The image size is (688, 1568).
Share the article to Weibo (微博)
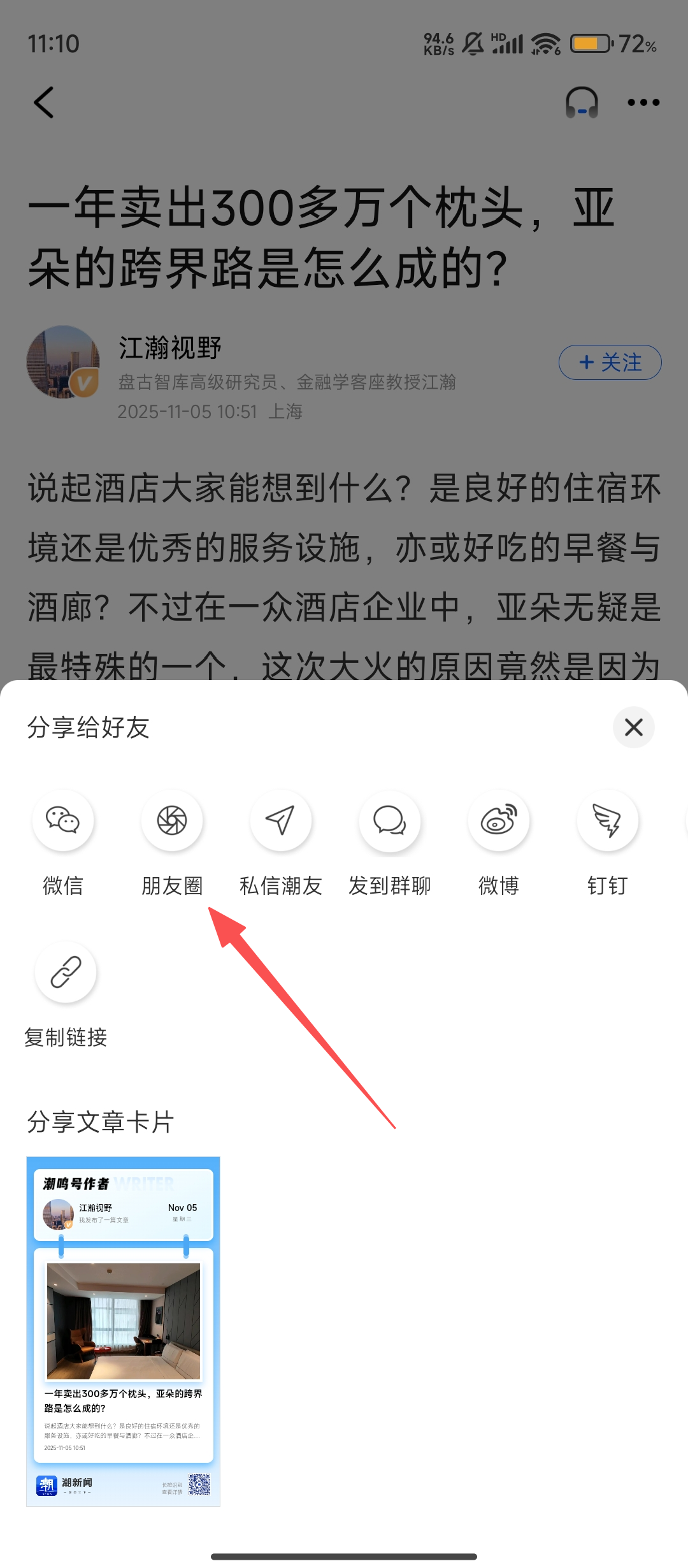point(499,820)
